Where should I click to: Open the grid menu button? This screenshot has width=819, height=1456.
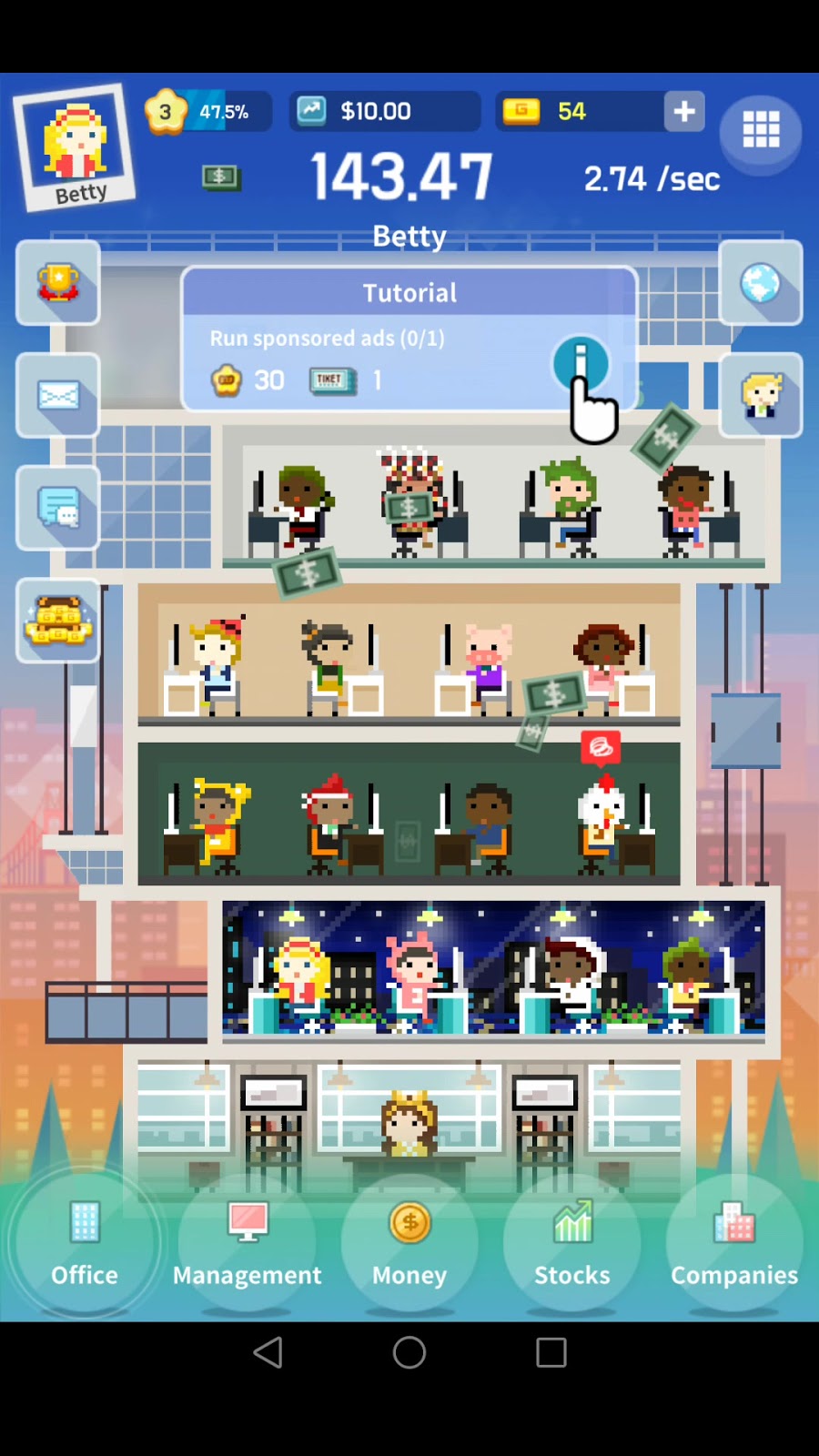point(761,130)
